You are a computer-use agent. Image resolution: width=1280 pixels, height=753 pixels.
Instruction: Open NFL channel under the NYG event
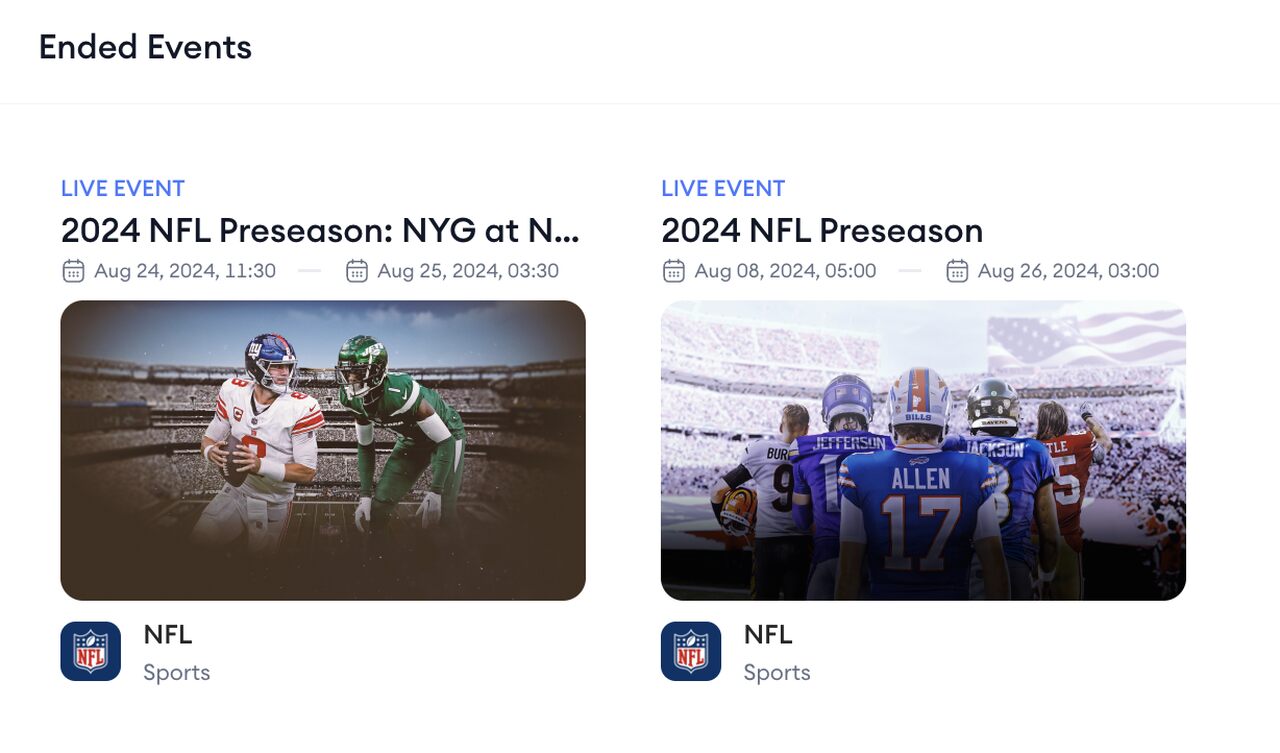pyautogui.click(x=167, y=635)
